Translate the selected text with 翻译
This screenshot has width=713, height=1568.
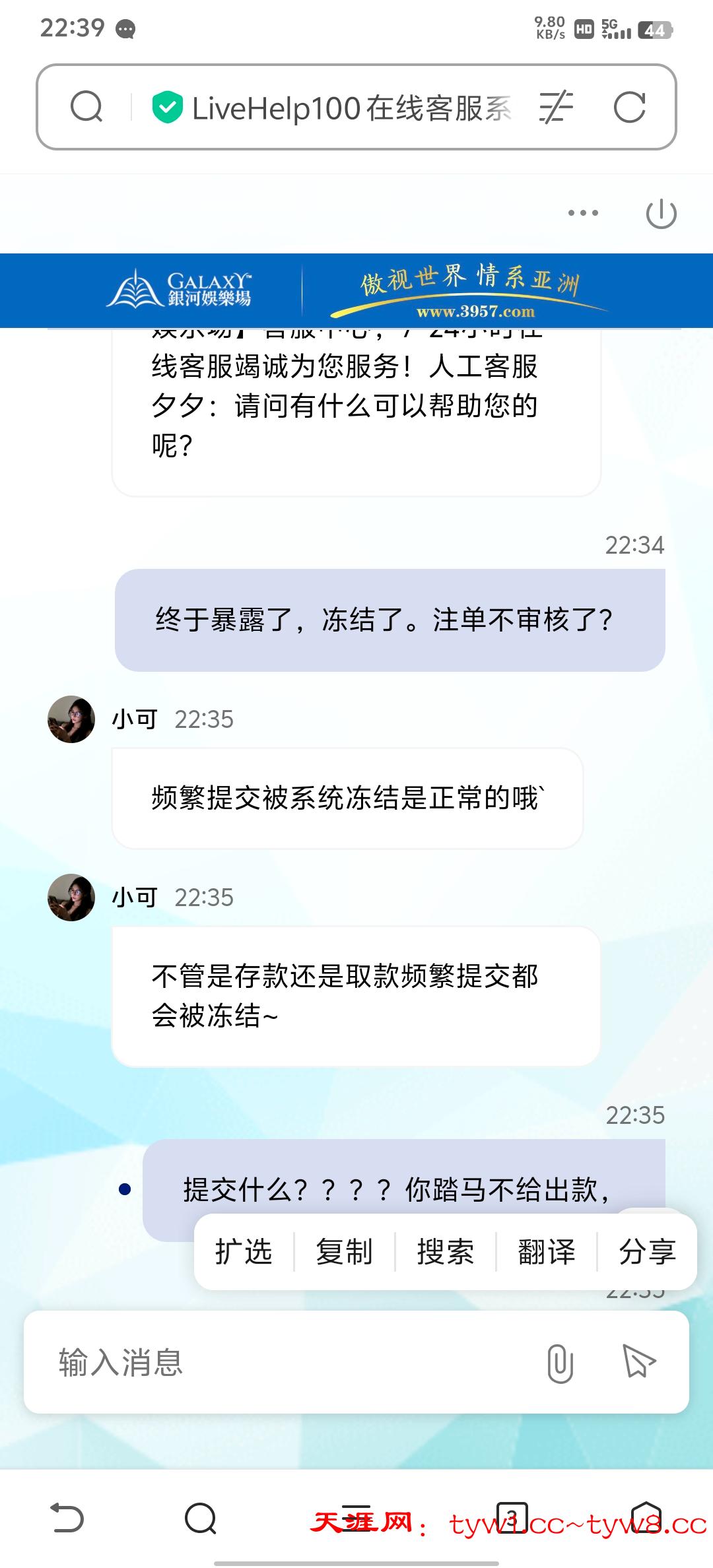point(546,1251)
